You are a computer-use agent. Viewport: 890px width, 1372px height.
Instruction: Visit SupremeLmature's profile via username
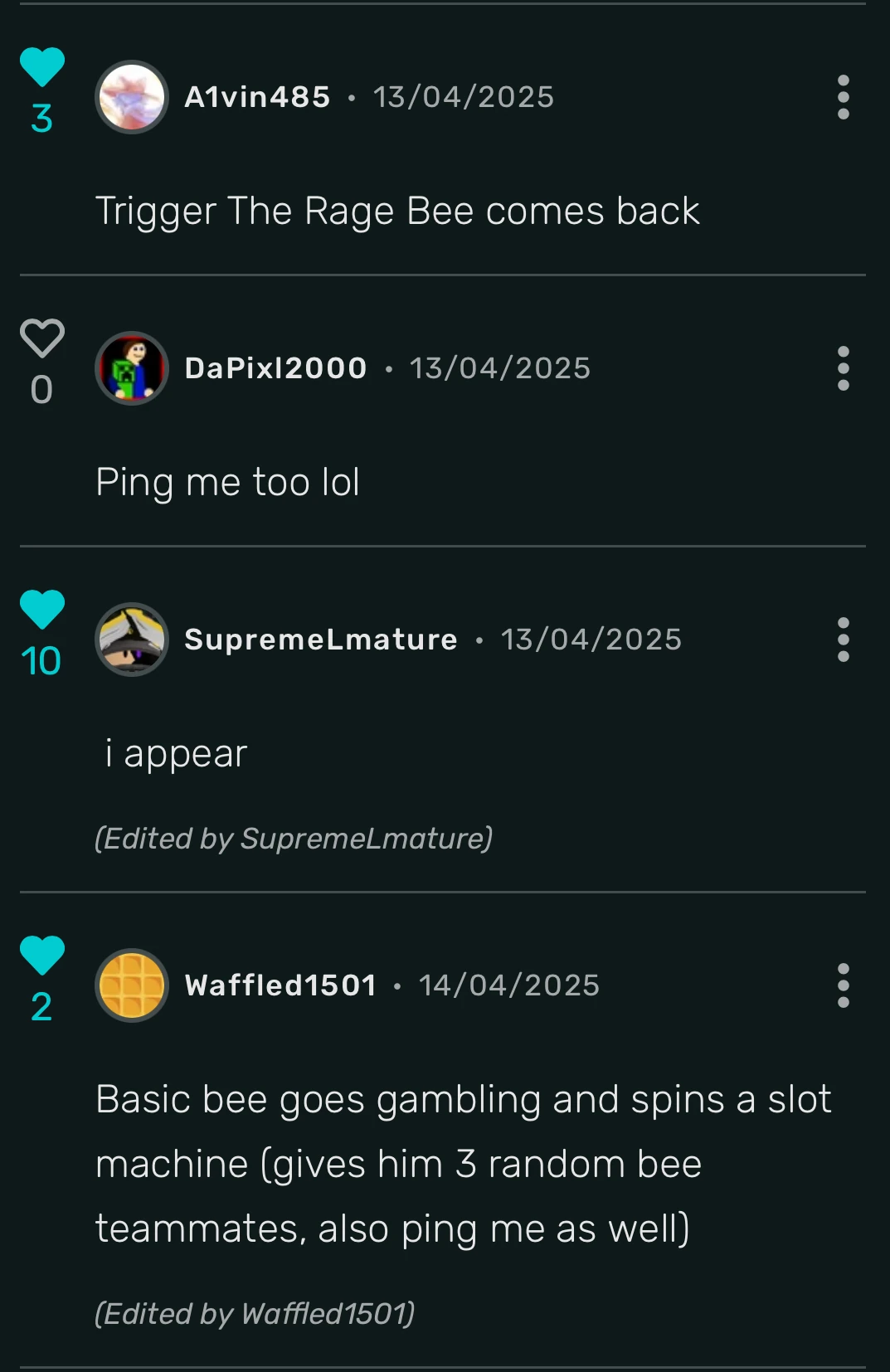320,640
